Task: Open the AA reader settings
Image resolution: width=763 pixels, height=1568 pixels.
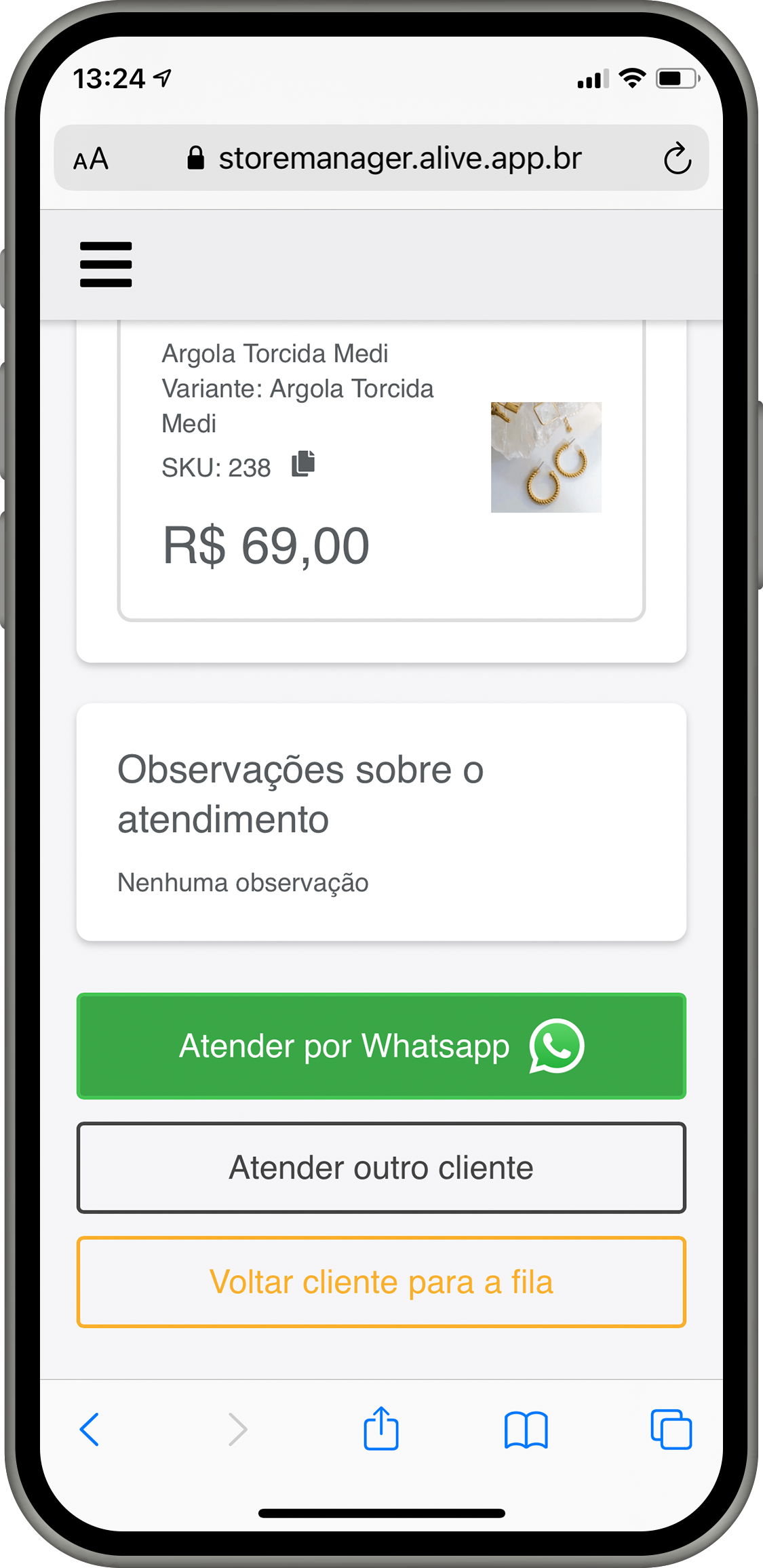Action: (91, 159)
